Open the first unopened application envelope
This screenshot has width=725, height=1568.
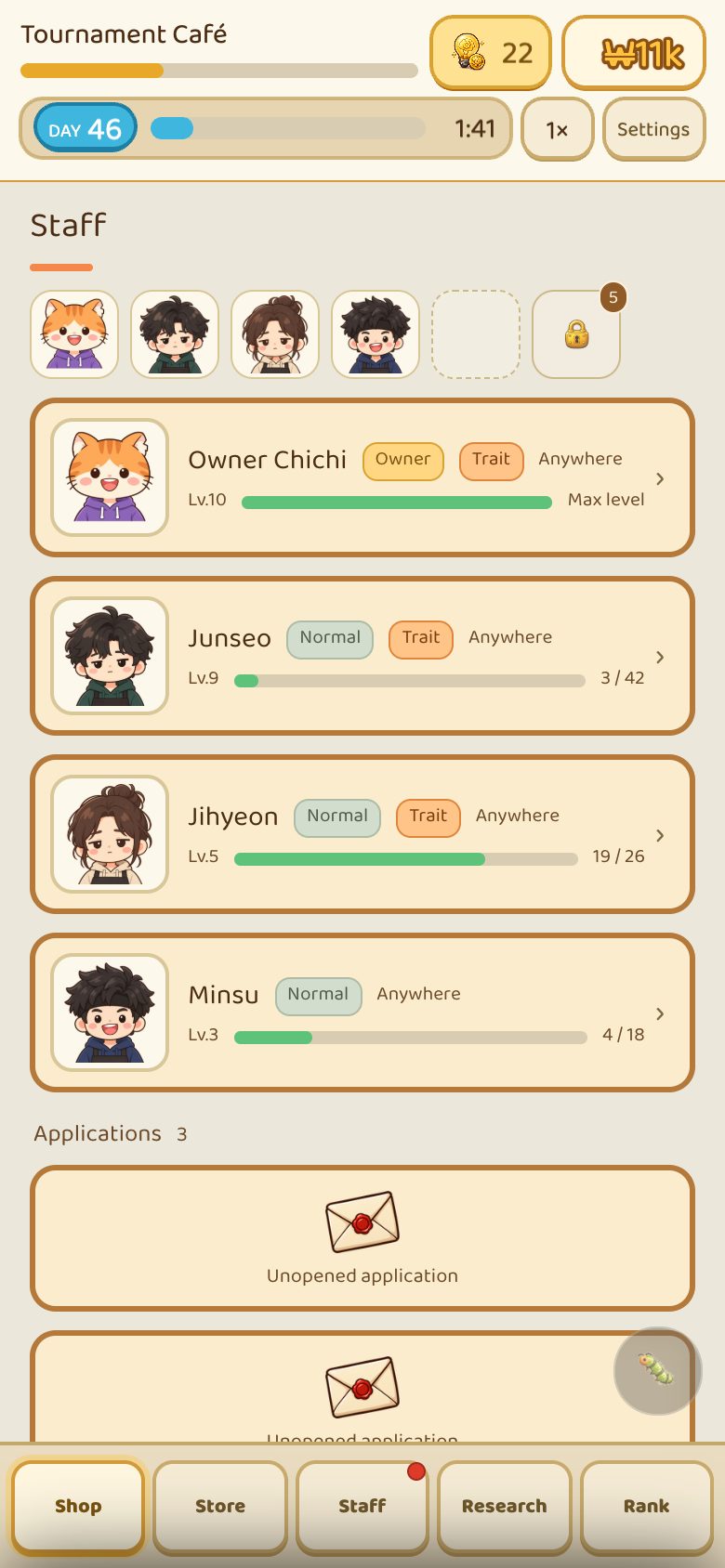click(362, 1238)
